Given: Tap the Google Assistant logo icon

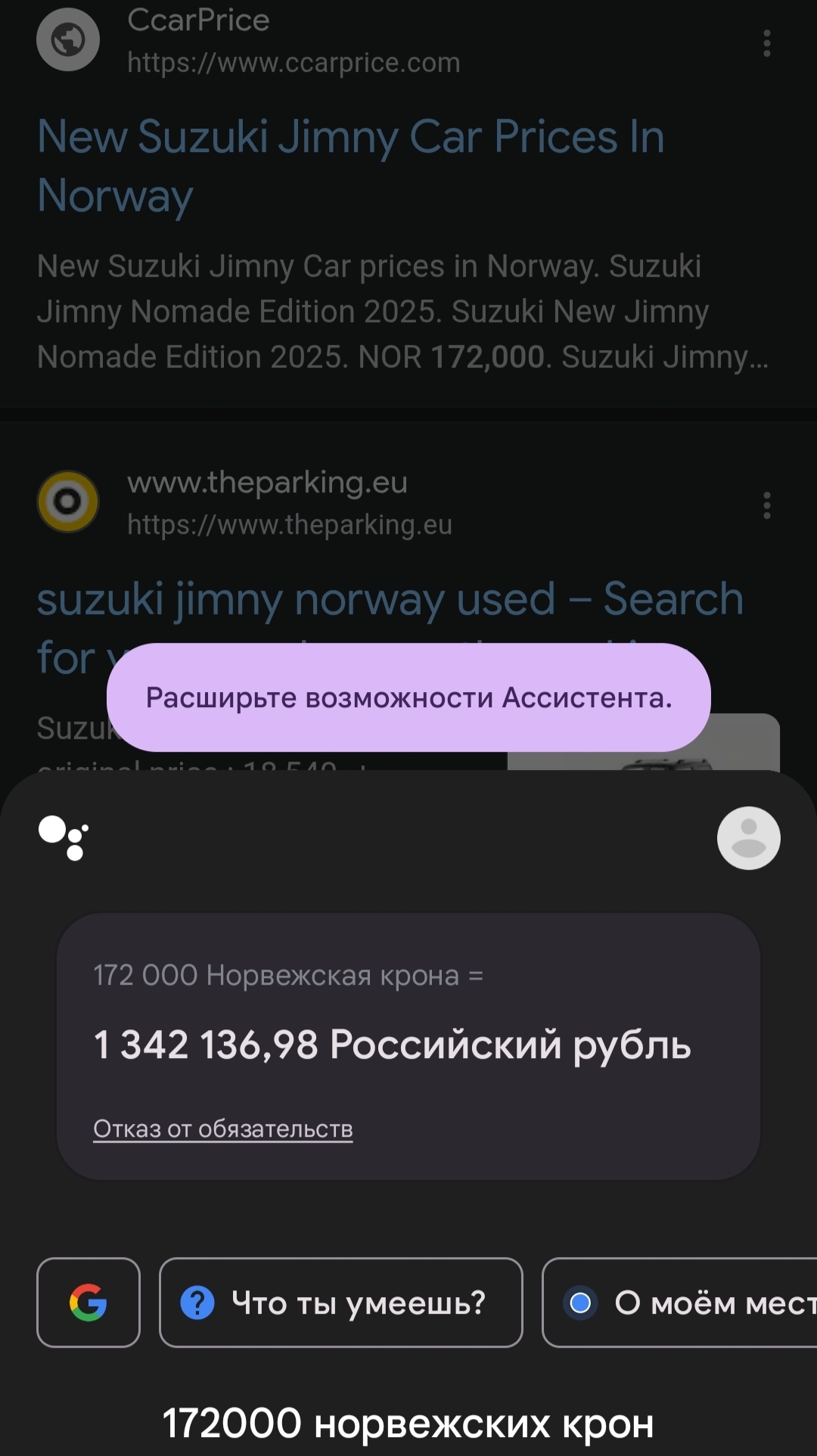Looking at the screenshot, I should (64, 838).
